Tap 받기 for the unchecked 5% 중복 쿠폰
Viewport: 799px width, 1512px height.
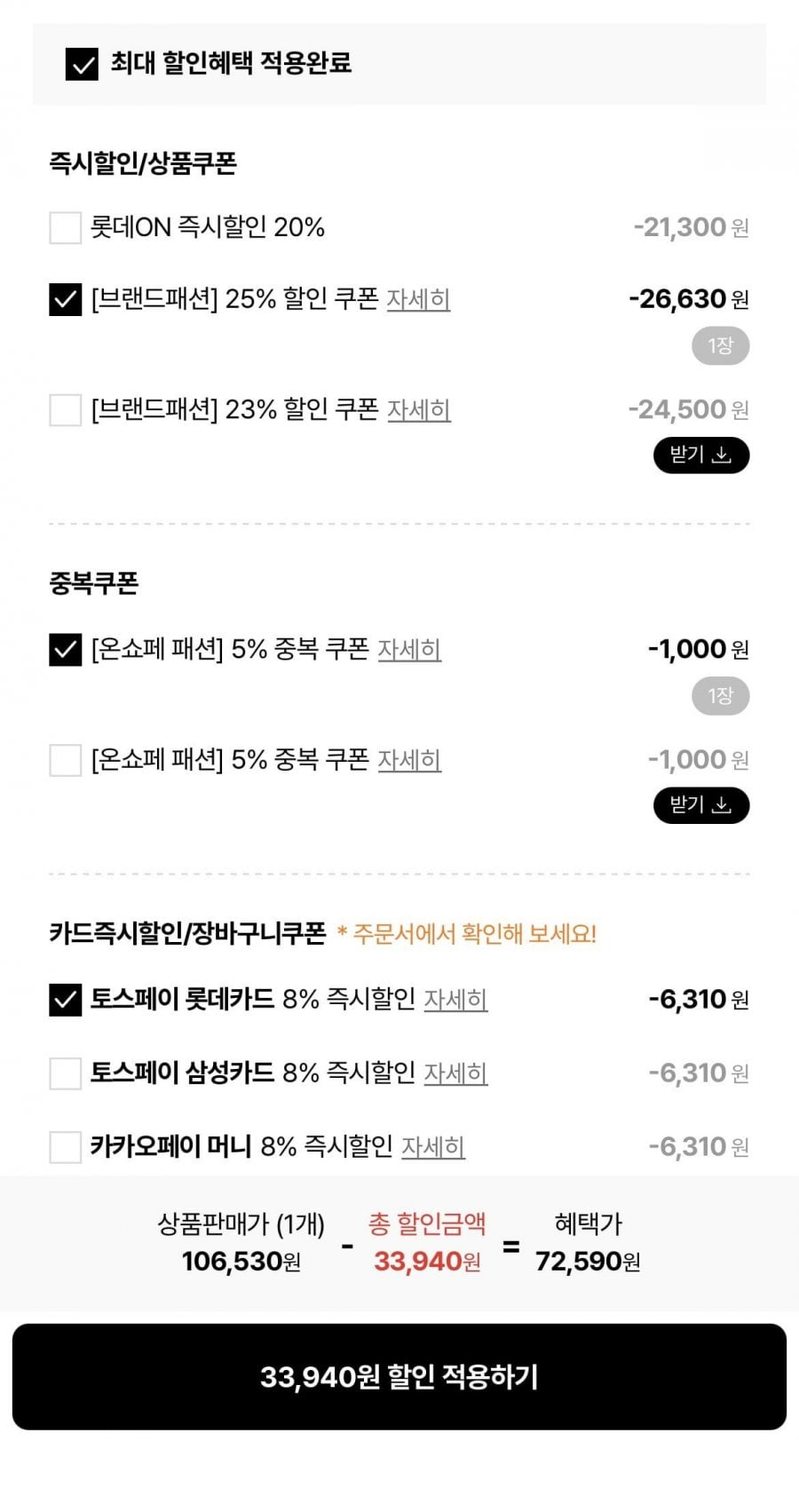click(x=701, y=805)
